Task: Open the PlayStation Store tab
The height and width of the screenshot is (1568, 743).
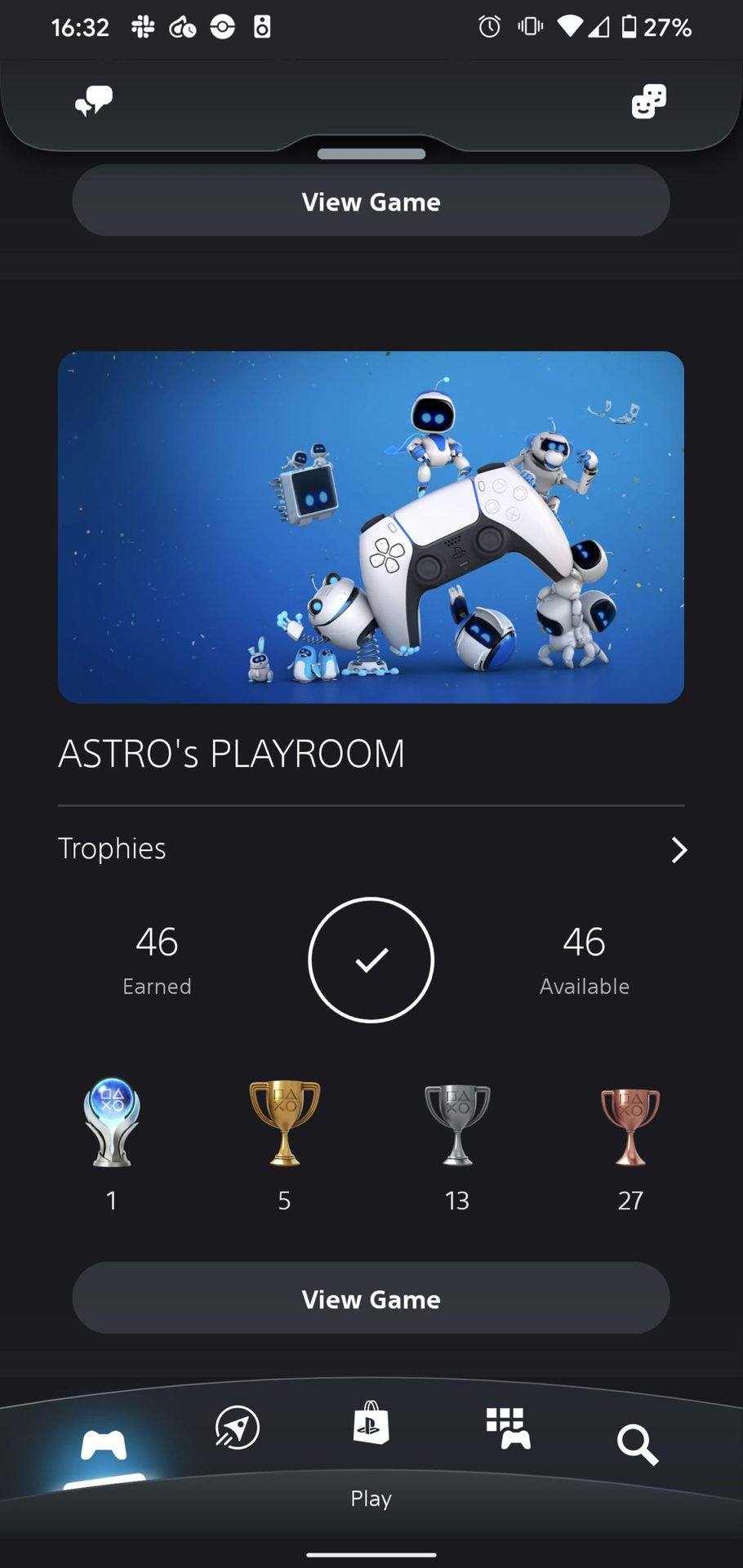Action: tap(371, 1423)
